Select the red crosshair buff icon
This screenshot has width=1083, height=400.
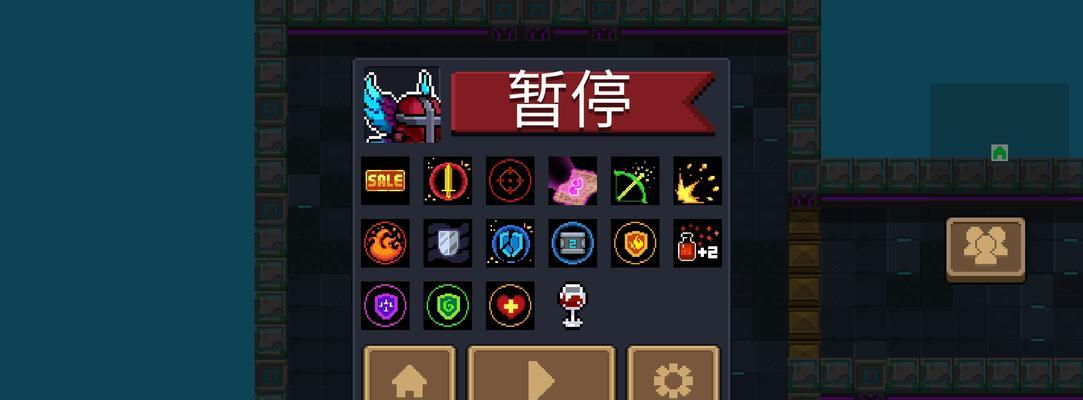point(510,181)
